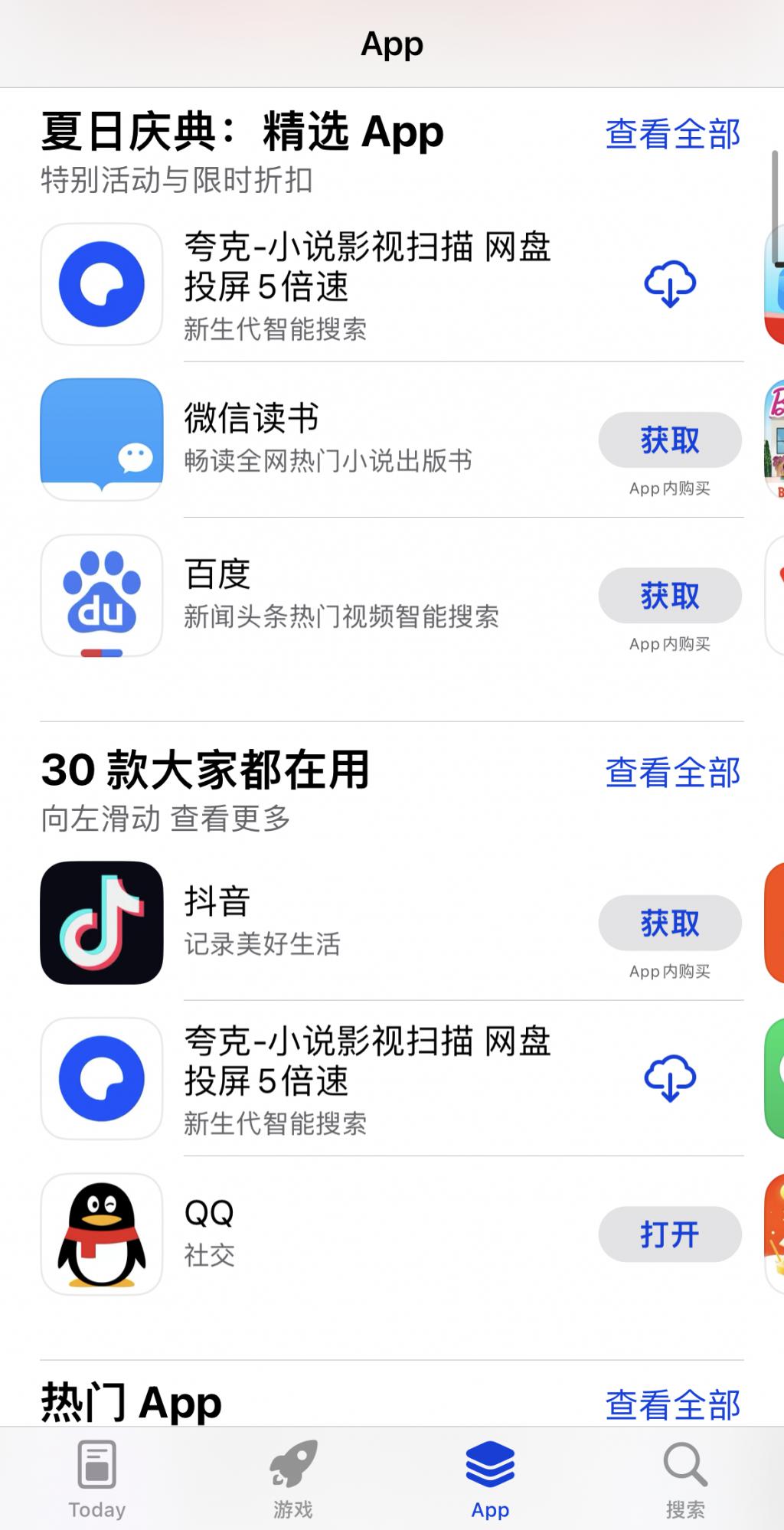Get the 微信读书 app
Screen dimensions: 784x1530
(x=670, y=440)
